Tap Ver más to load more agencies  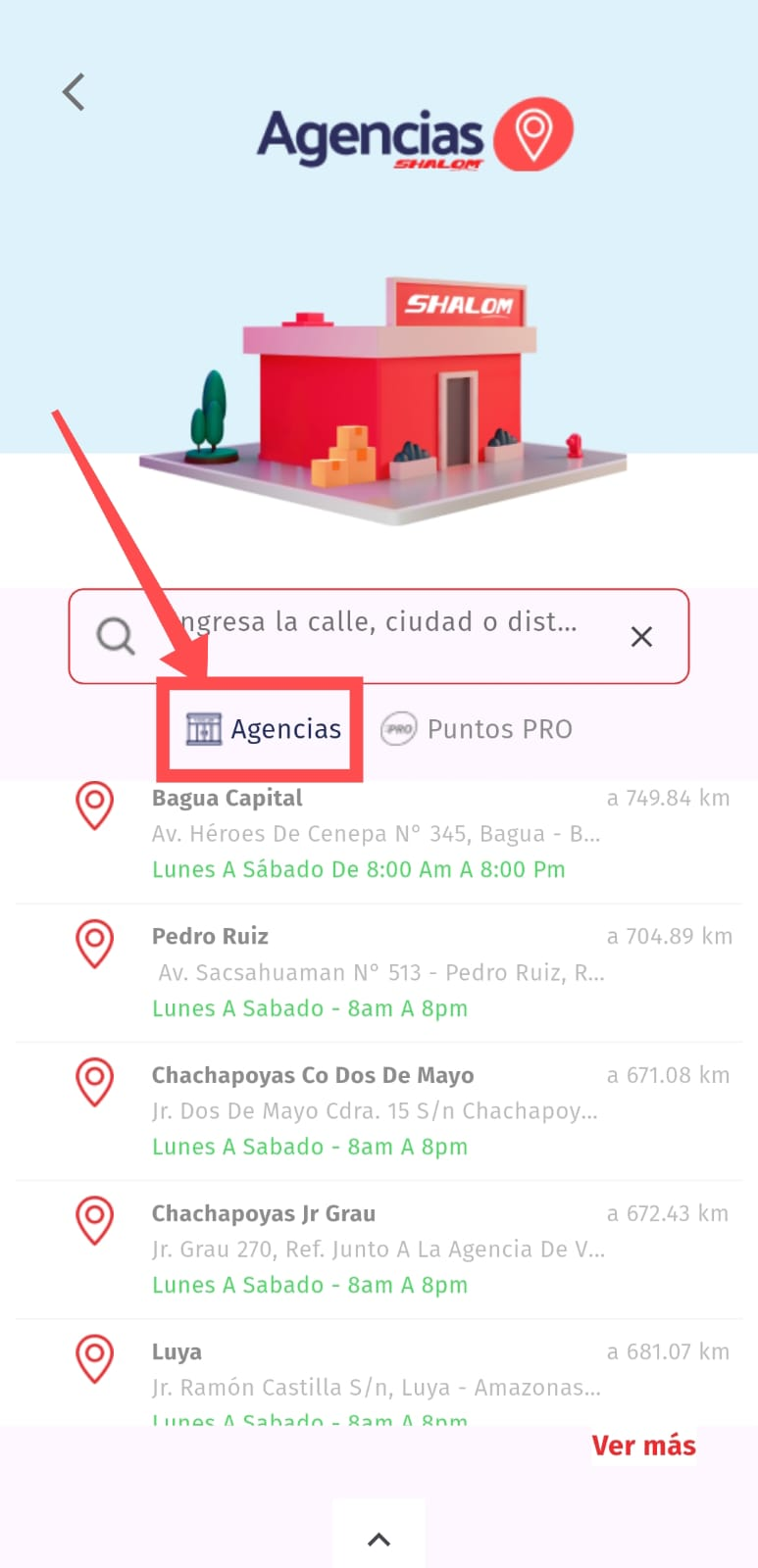pyautogui.click(x=643, y=1445)
